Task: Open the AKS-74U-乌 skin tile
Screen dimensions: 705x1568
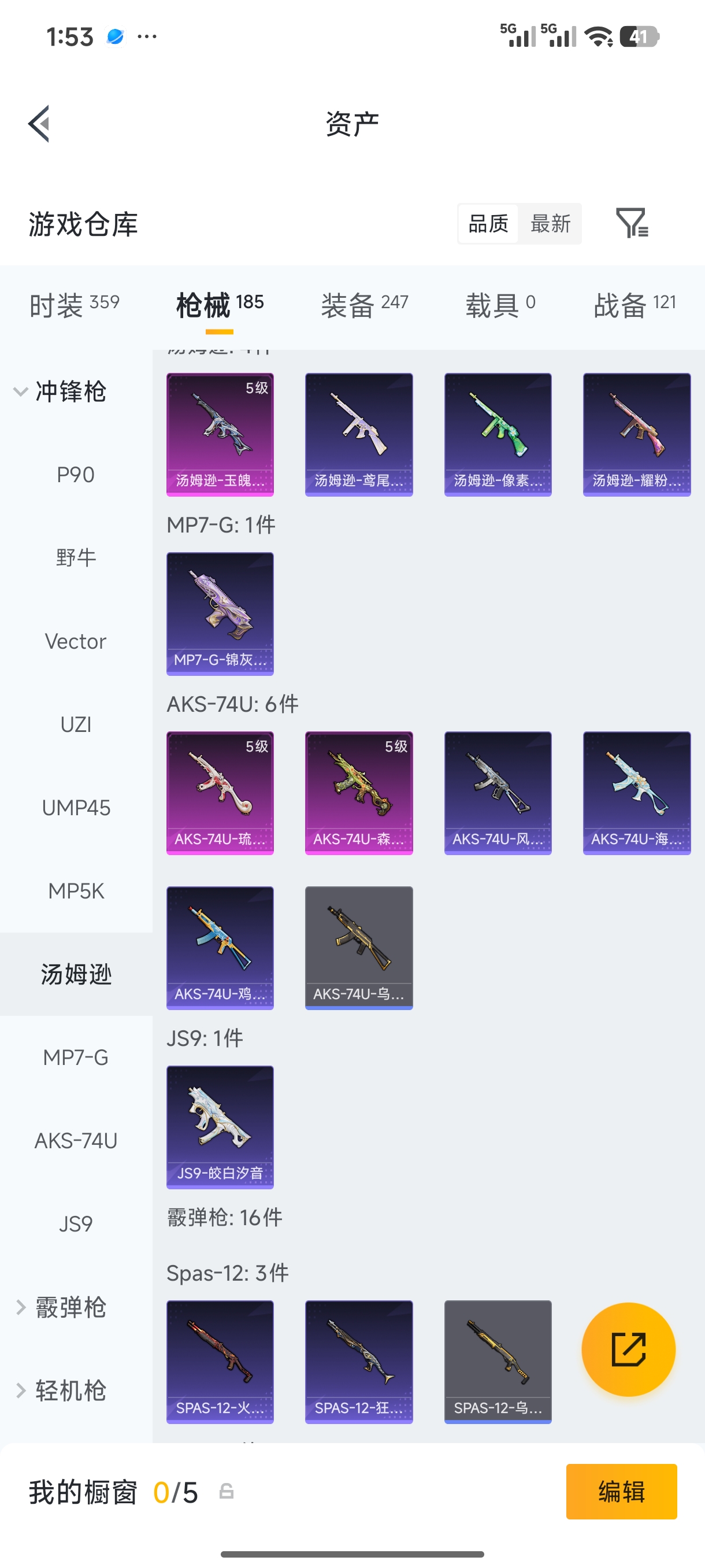Action: click(359, 948)
